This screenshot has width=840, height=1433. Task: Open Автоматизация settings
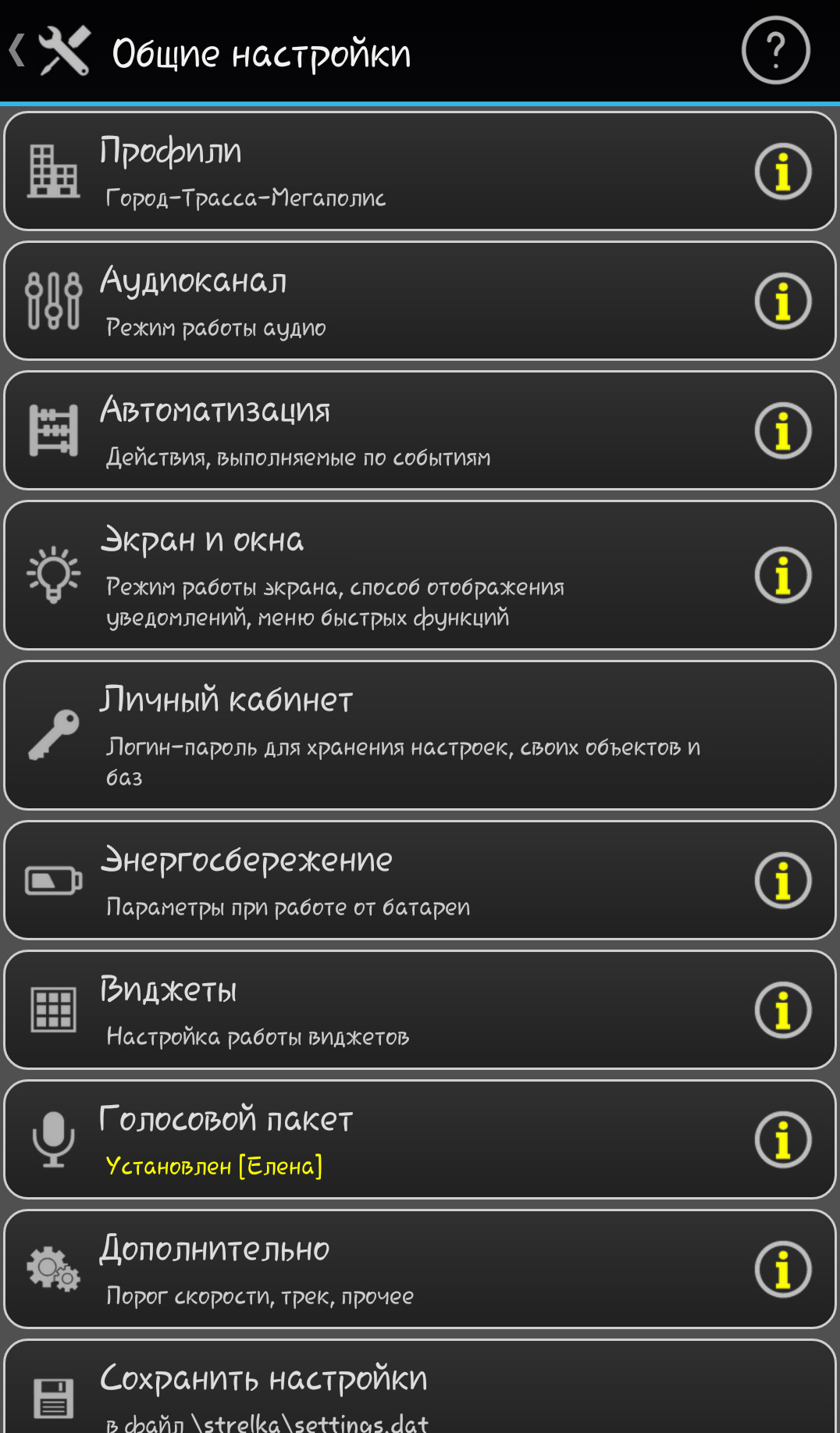375,431
